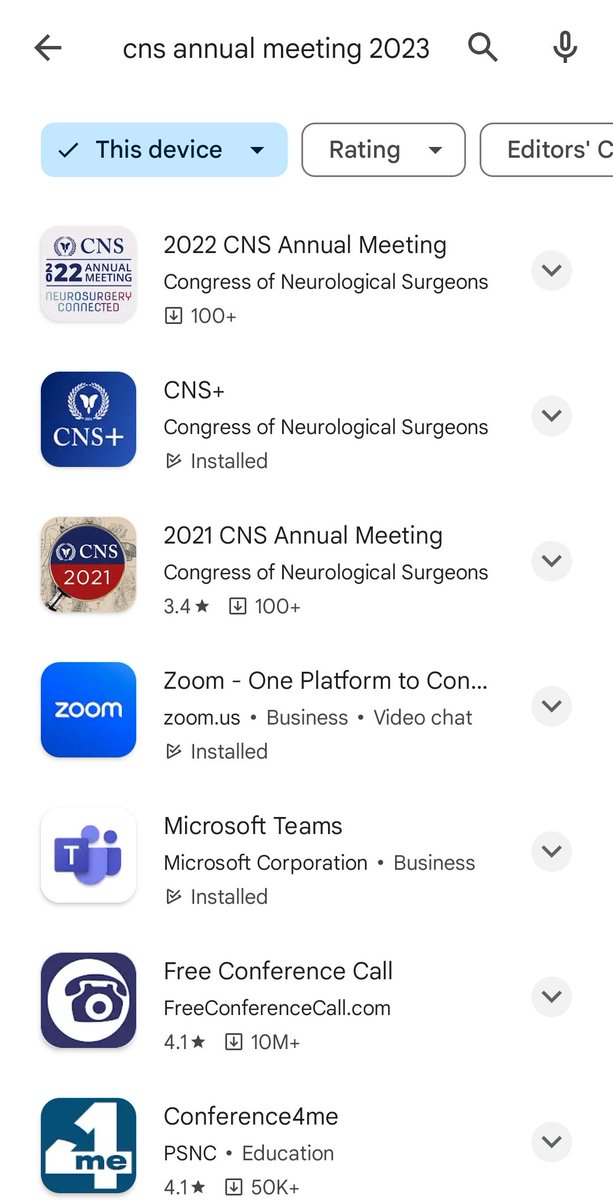The image size is (613, 1200).
Task: Tap the search magnifier icon
Action: coord(483,47)
